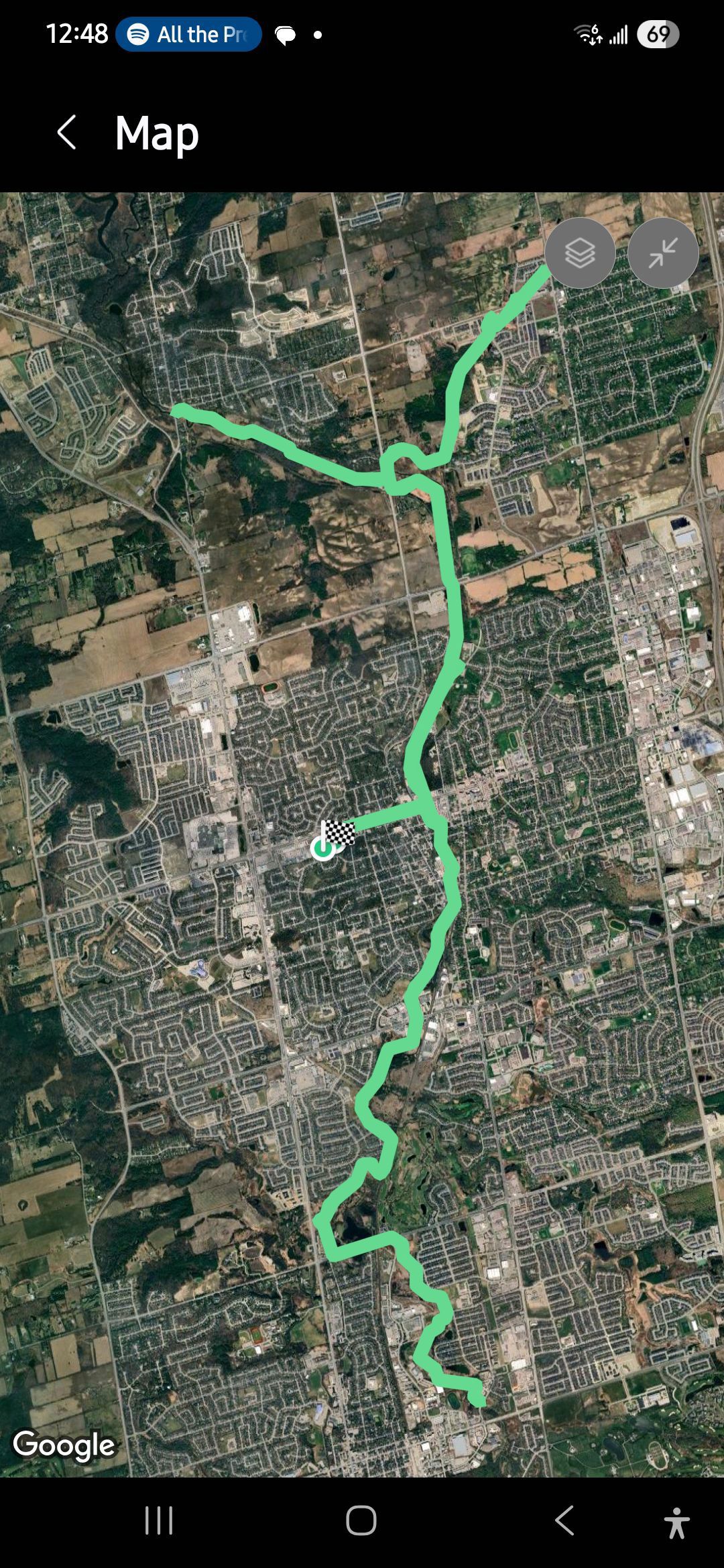
Task: Tap the system back arrow in the navigation bar
Action: click(564, 1520)
